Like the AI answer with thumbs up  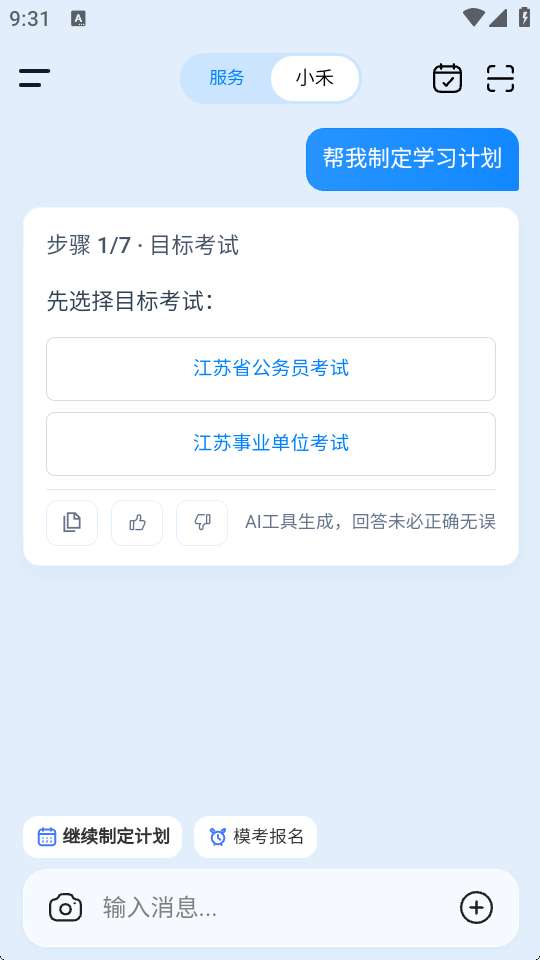[x=137, y=522]
